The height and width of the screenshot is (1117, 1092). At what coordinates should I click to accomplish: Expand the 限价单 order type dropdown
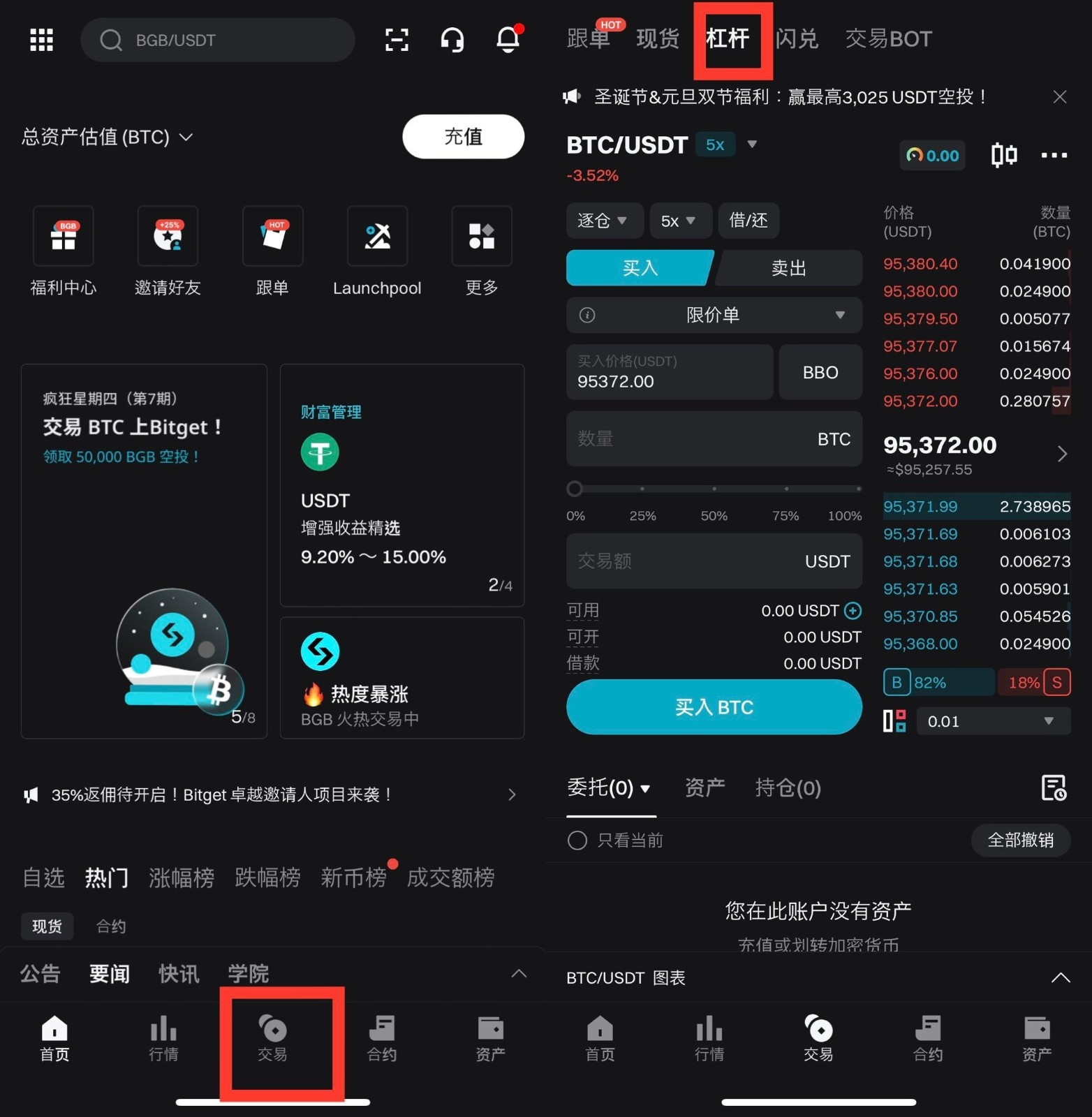click(714, 315)
